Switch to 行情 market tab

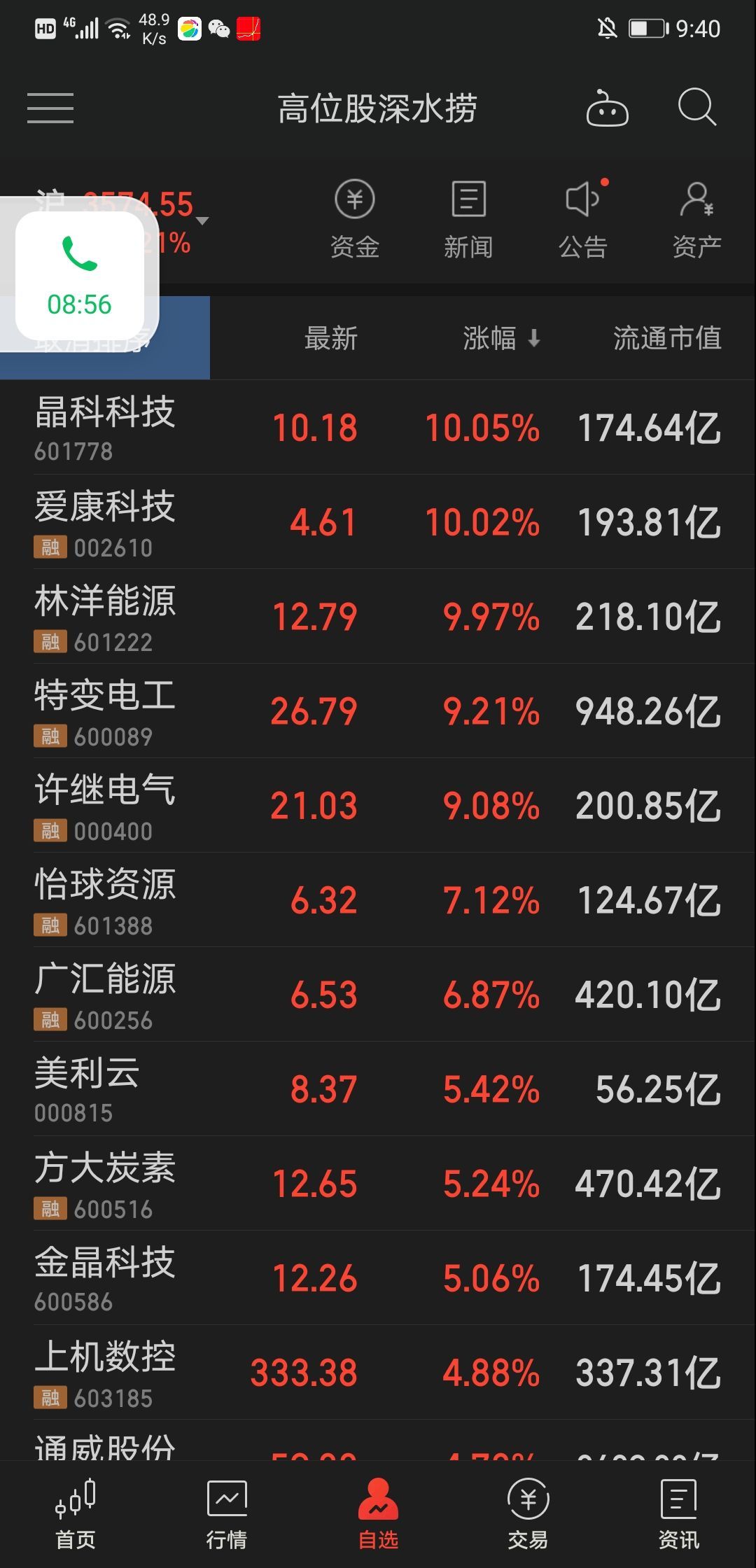coord(227,1513)
